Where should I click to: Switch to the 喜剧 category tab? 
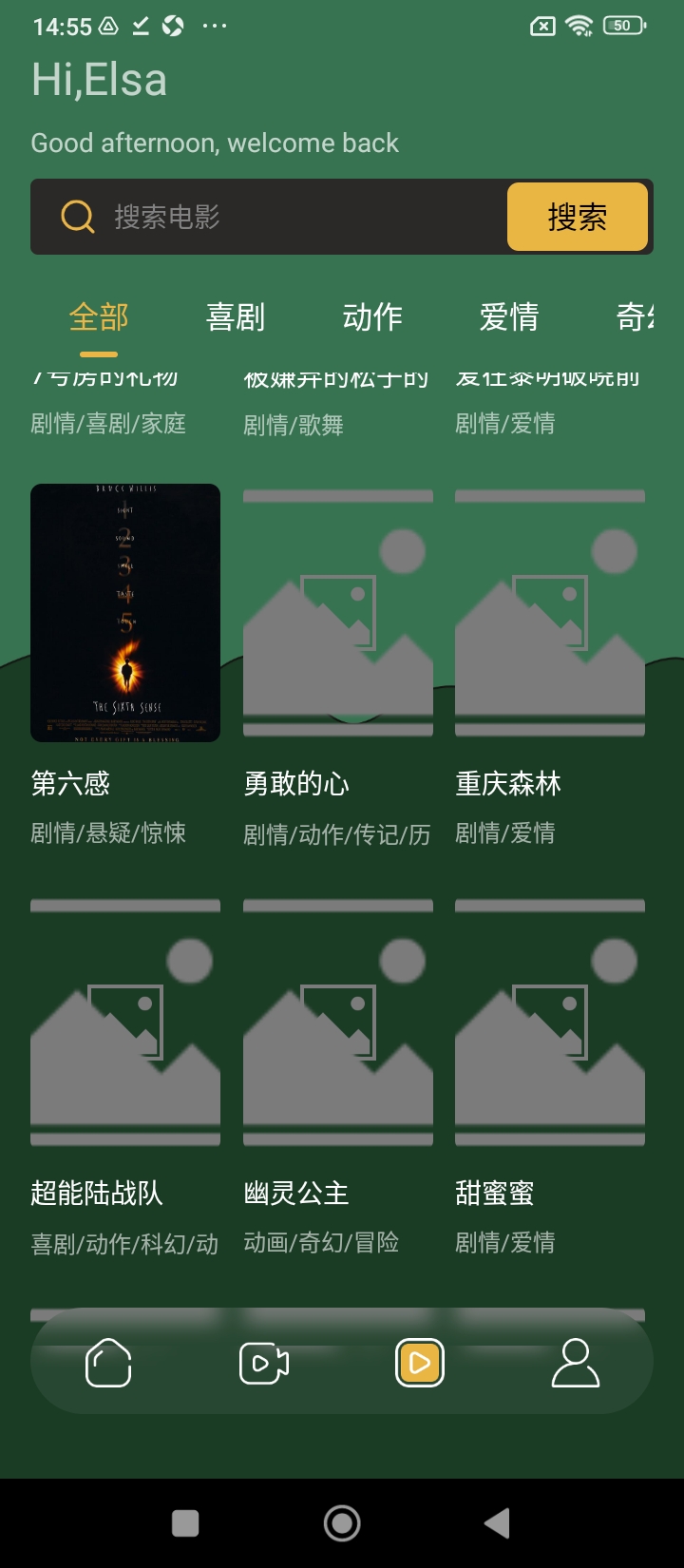pos(236,317)
